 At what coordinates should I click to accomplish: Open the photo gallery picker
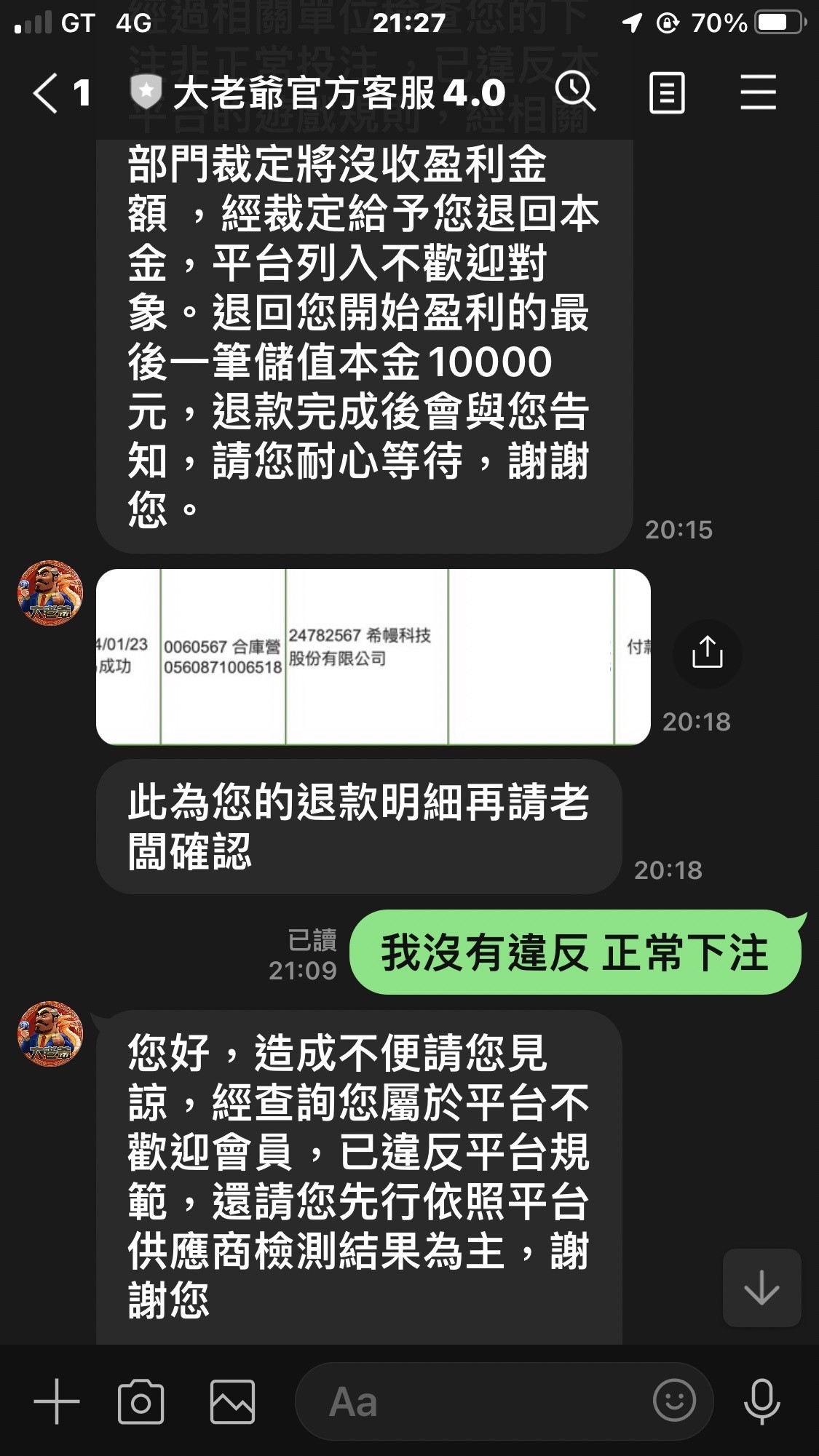click(233, 1401)
